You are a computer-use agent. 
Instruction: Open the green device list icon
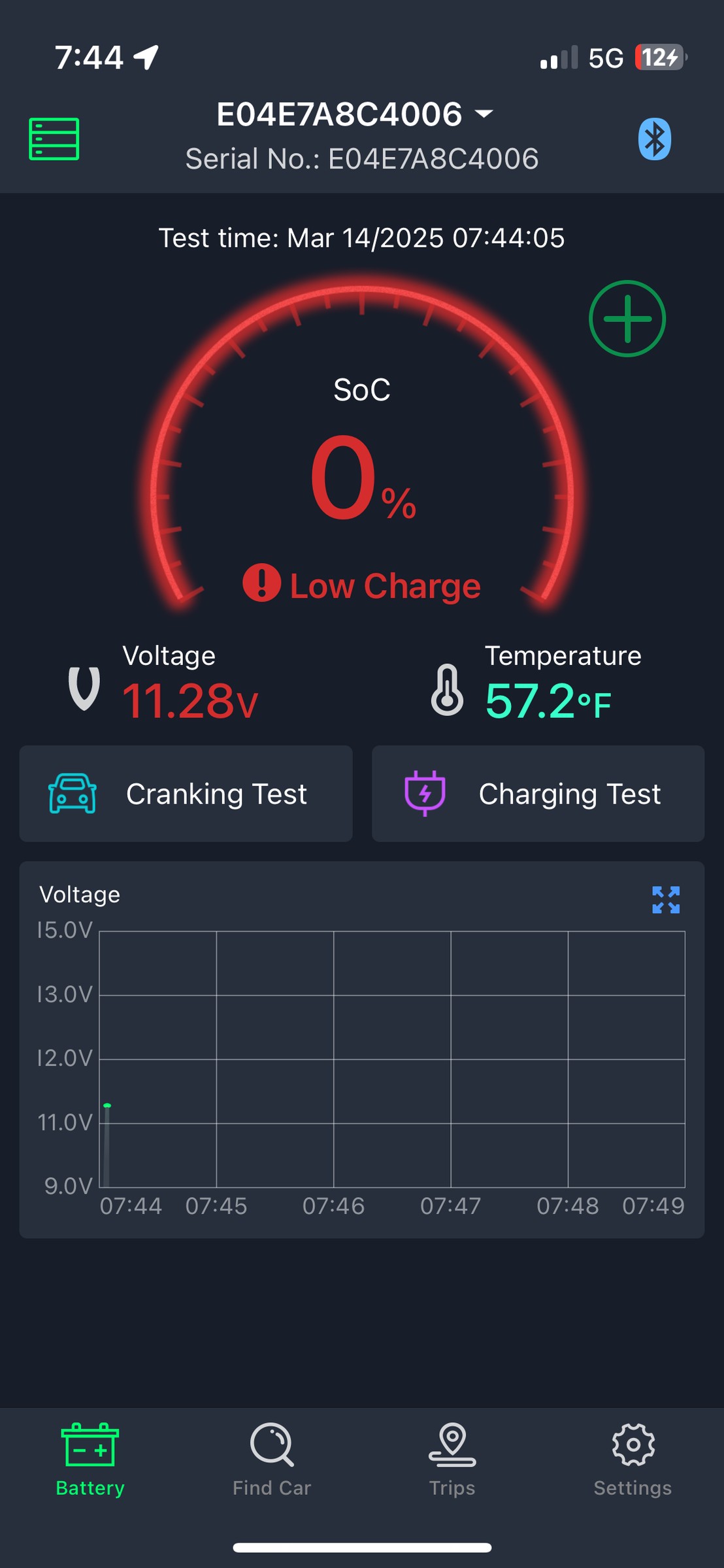(x=54, y=139)
